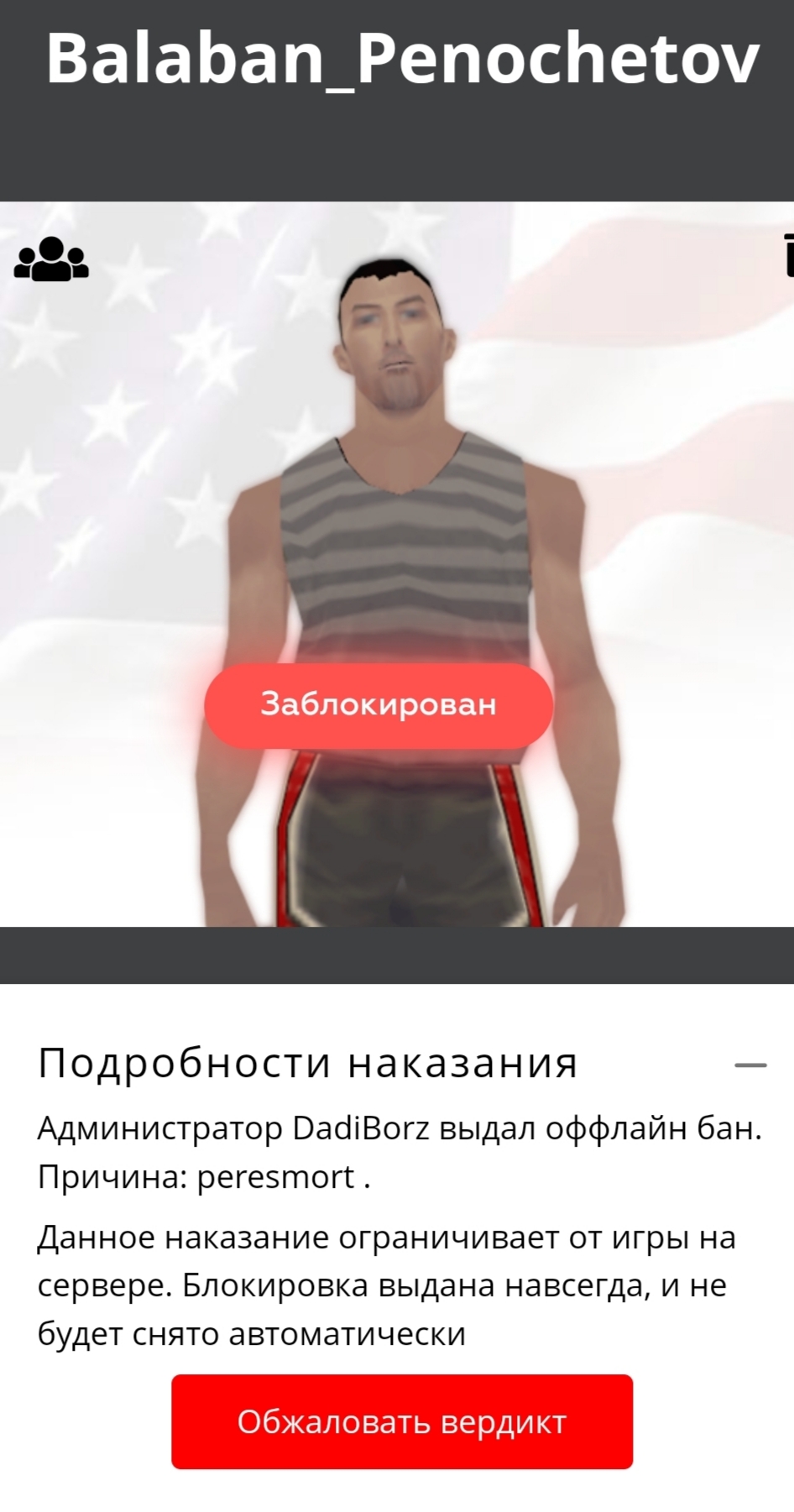
Task: Collapse the Подробности наказания section
Action: (x=750, y=1065)
